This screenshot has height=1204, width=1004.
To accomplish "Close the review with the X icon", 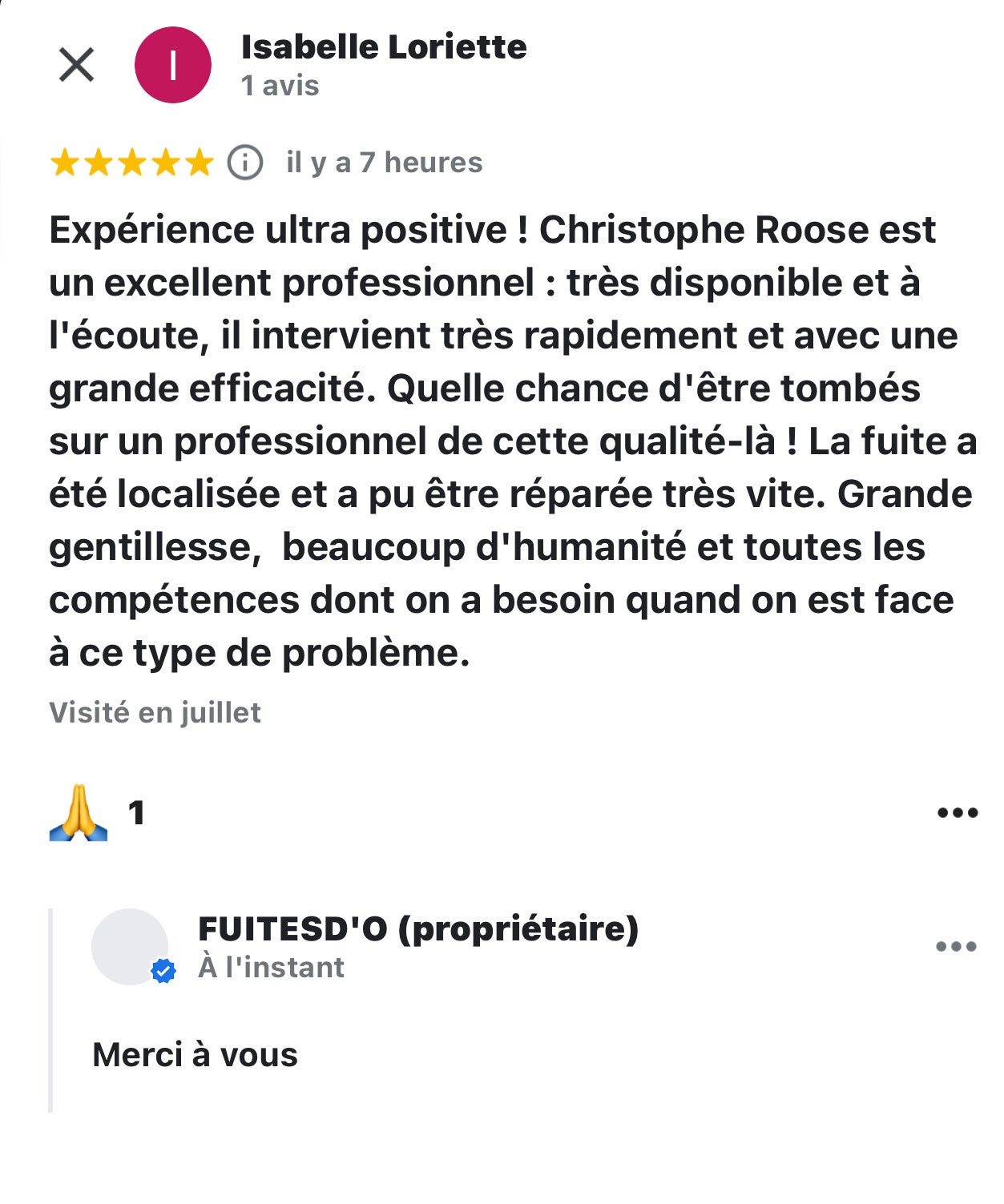I will click(x=77, y=65).
